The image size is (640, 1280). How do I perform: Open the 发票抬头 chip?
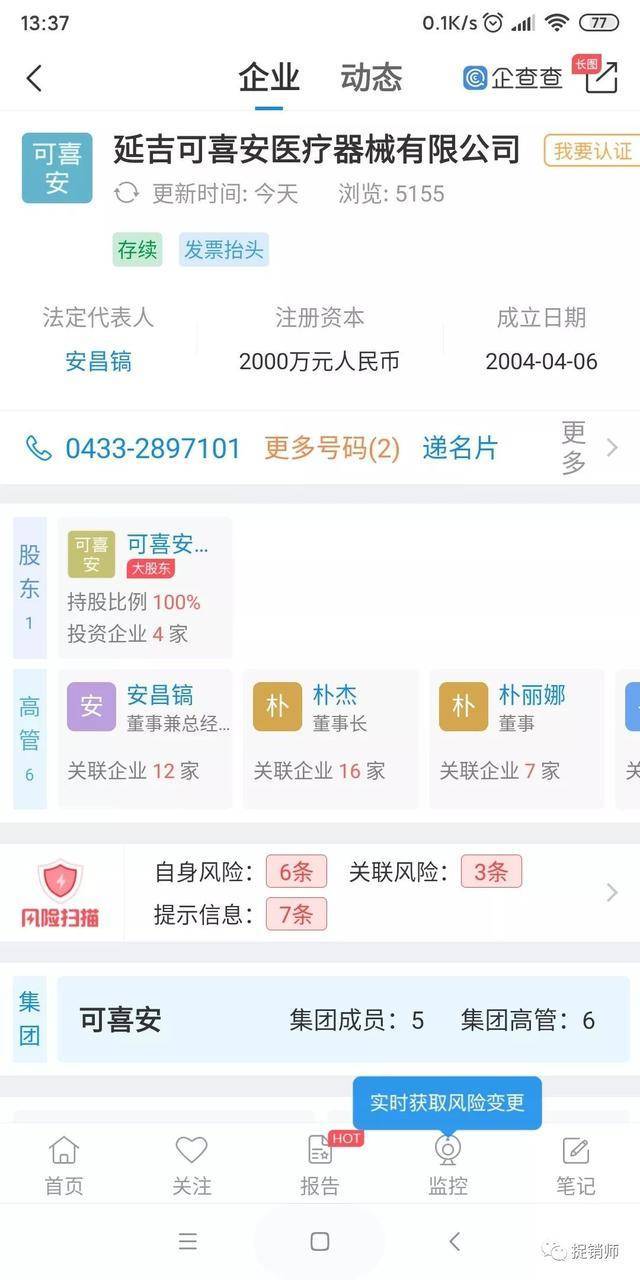coord(224,250)
